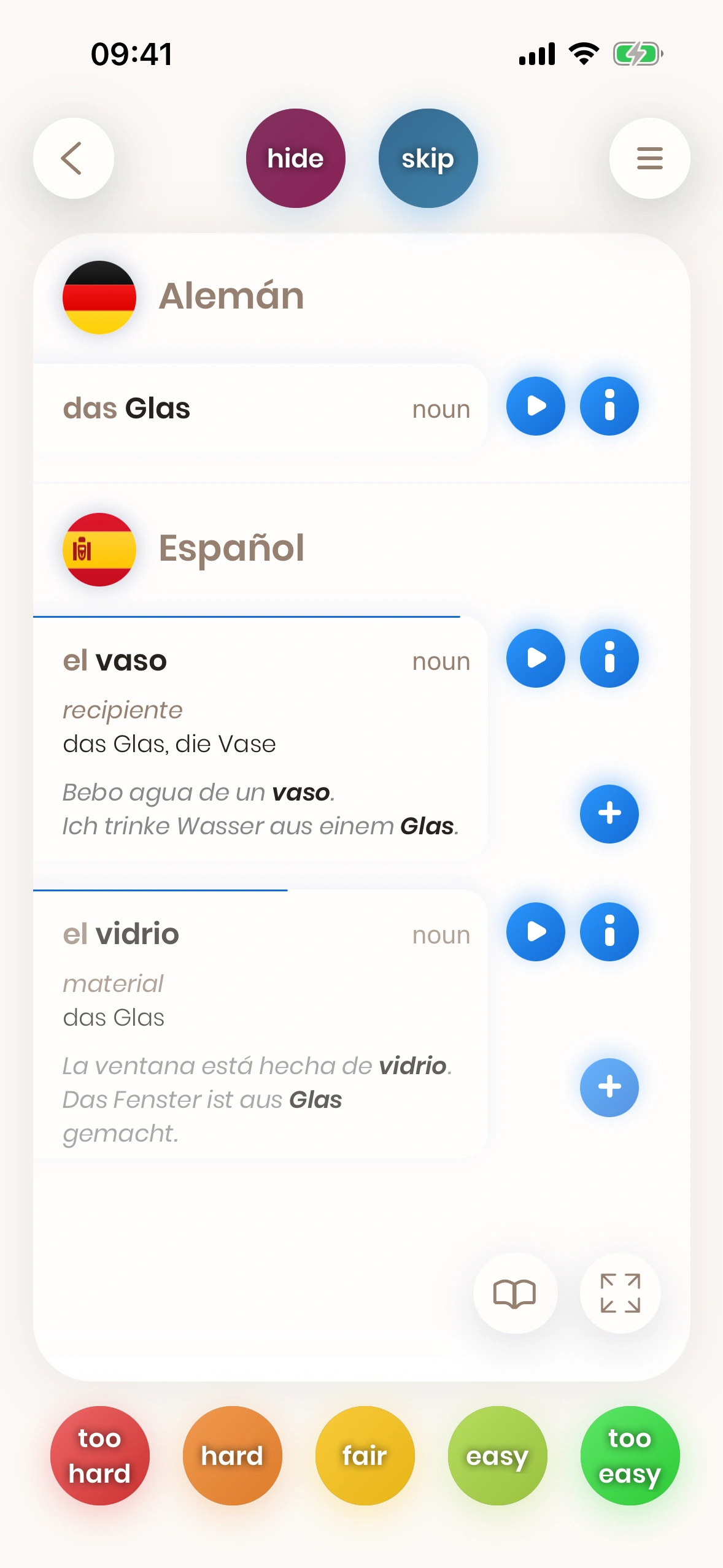This screenshot has height=1568, width=723.
Task: Open the book icon
Action: click(x=514, y=1293)
